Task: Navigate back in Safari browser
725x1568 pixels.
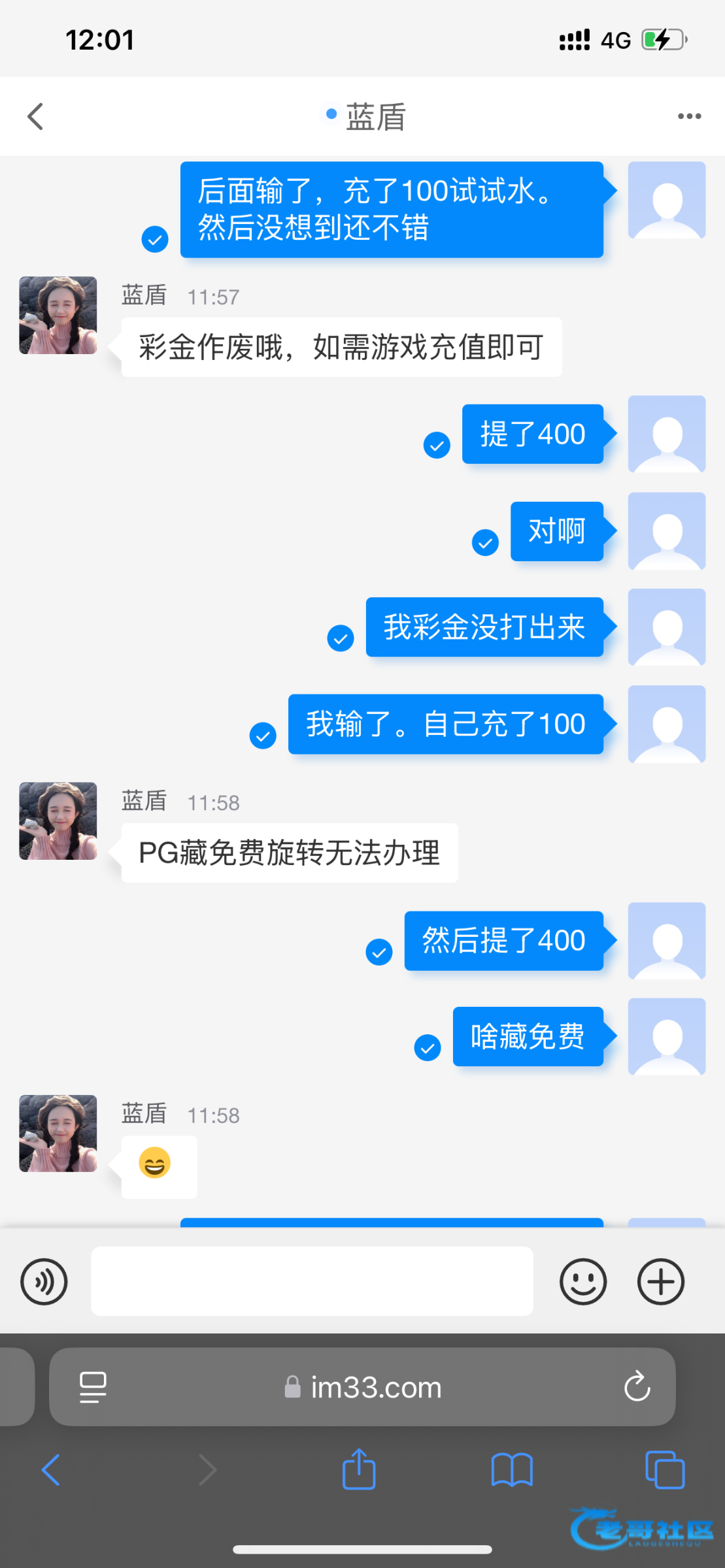Action: click(x=51, y=1470)
